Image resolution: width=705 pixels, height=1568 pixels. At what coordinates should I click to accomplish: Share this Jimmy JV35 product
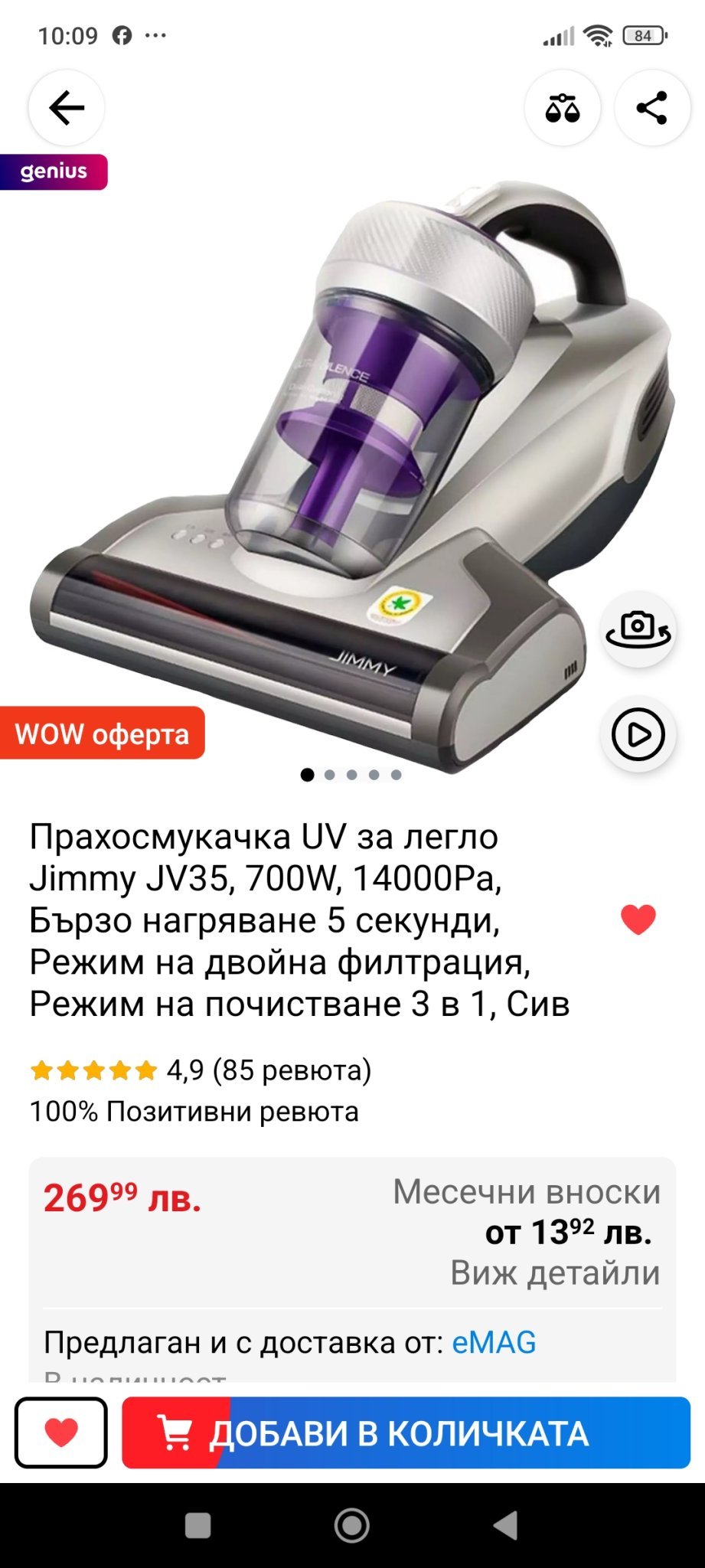(x=652, y=108)
